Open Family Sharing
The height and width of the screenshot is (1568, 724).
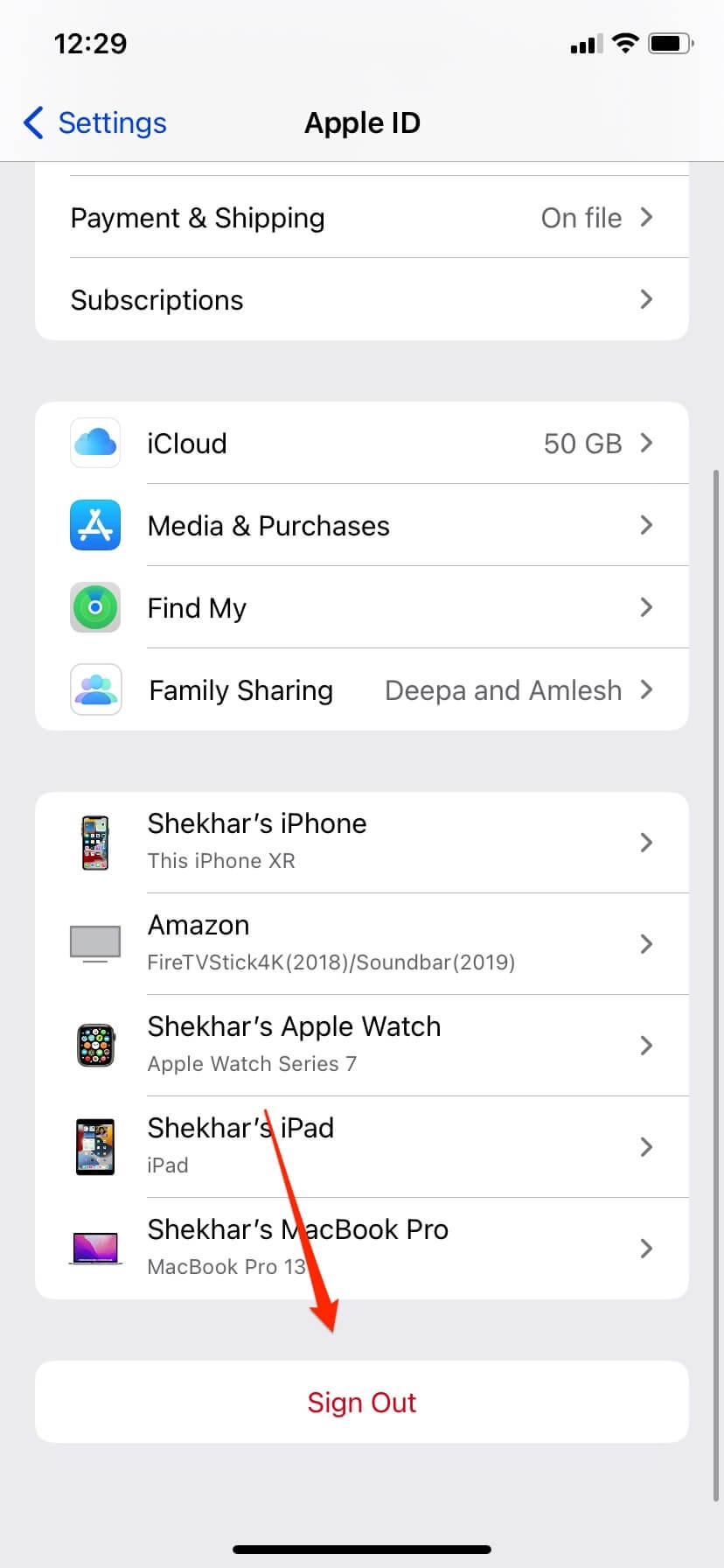click(x=362, y=689)
